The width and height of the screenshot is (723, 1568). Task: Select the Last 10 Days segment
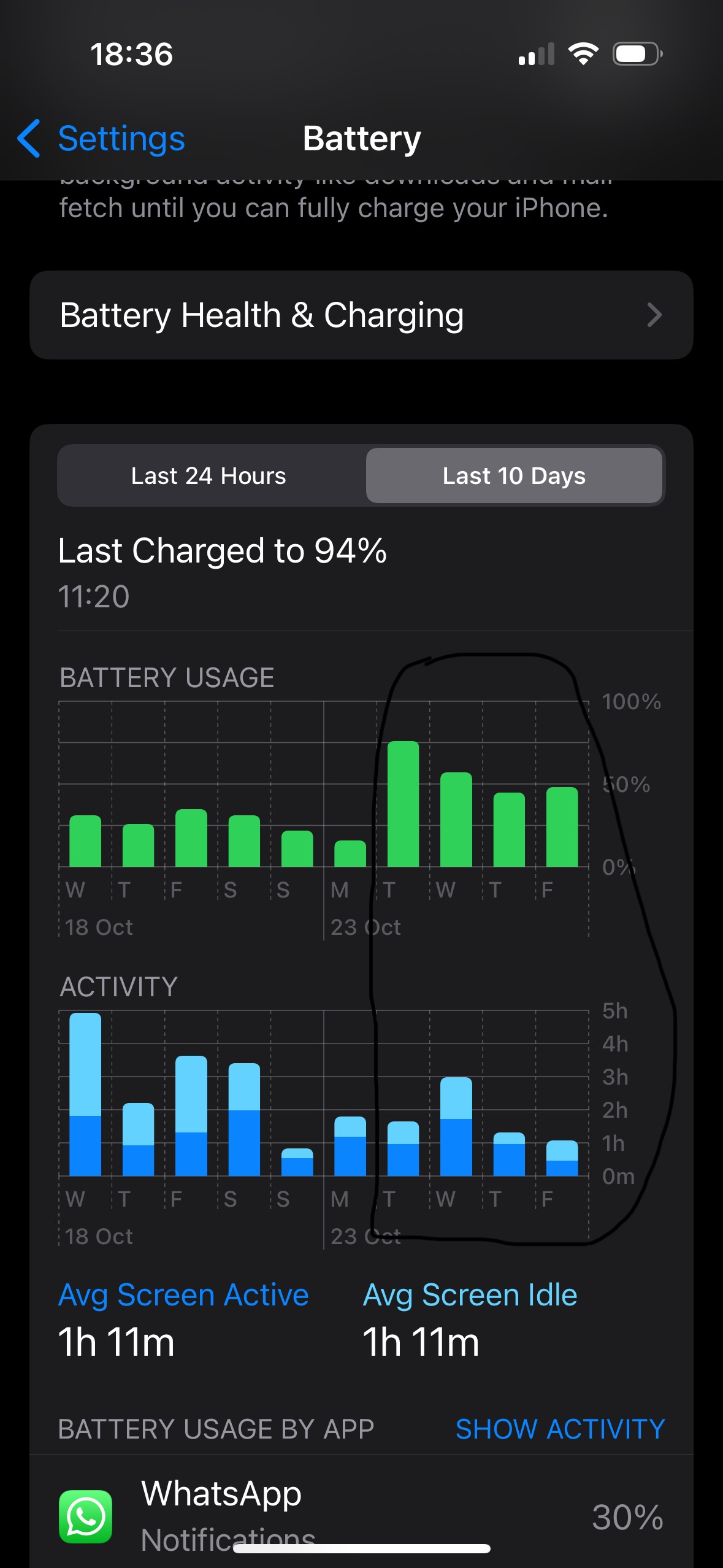514,476
